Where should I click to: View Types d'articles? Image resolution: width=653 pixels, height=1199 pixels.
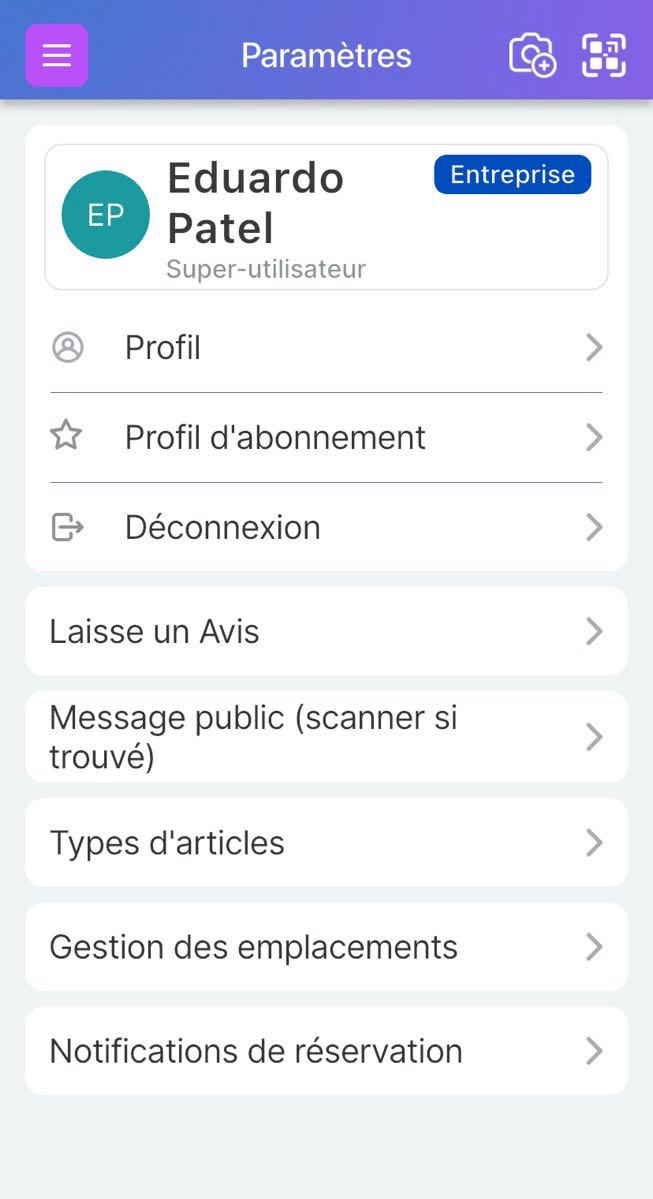pos(326,842)
